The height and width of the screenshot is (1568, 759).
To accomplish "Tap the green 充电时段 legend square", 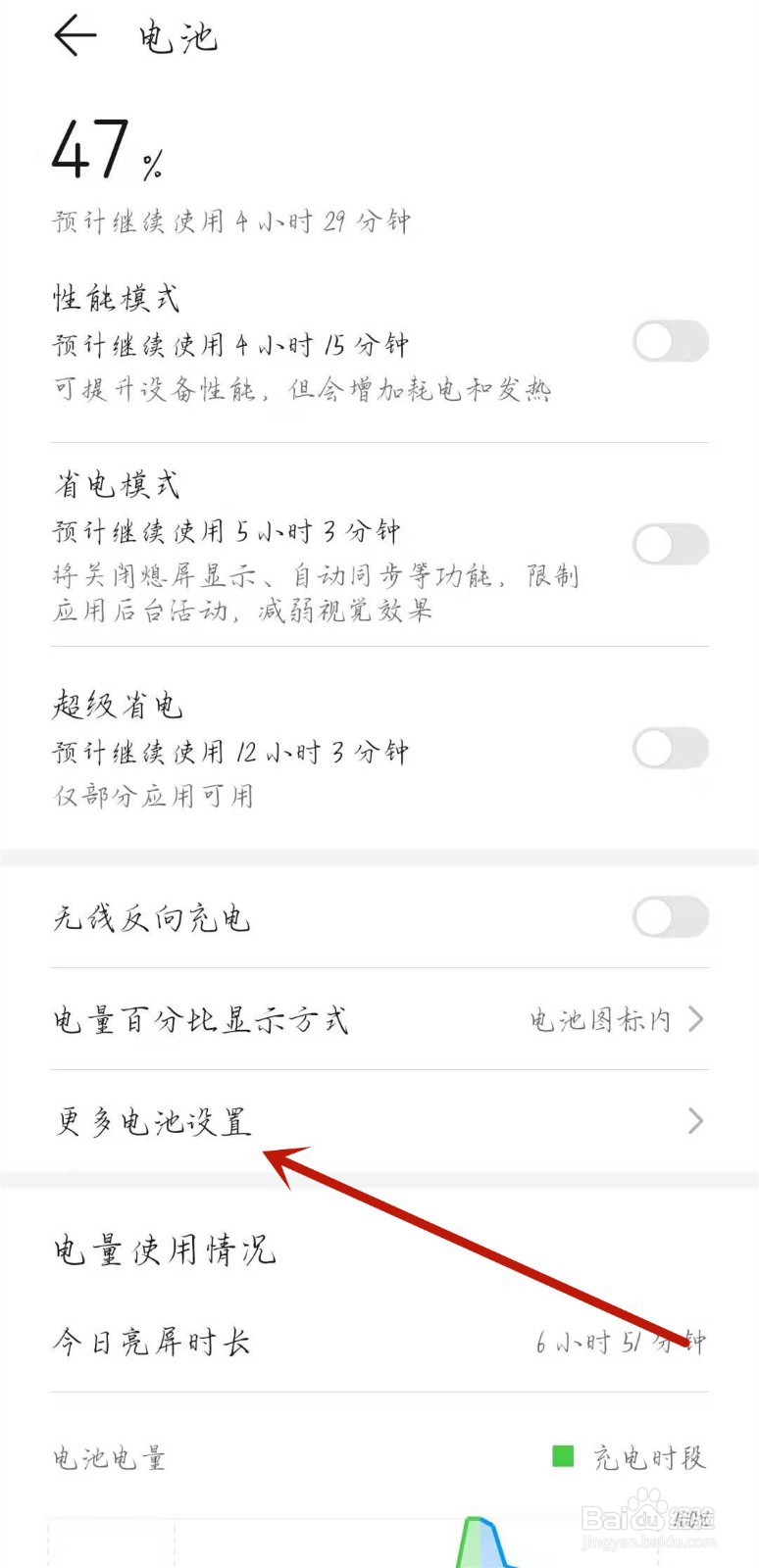I will 564,1459.
